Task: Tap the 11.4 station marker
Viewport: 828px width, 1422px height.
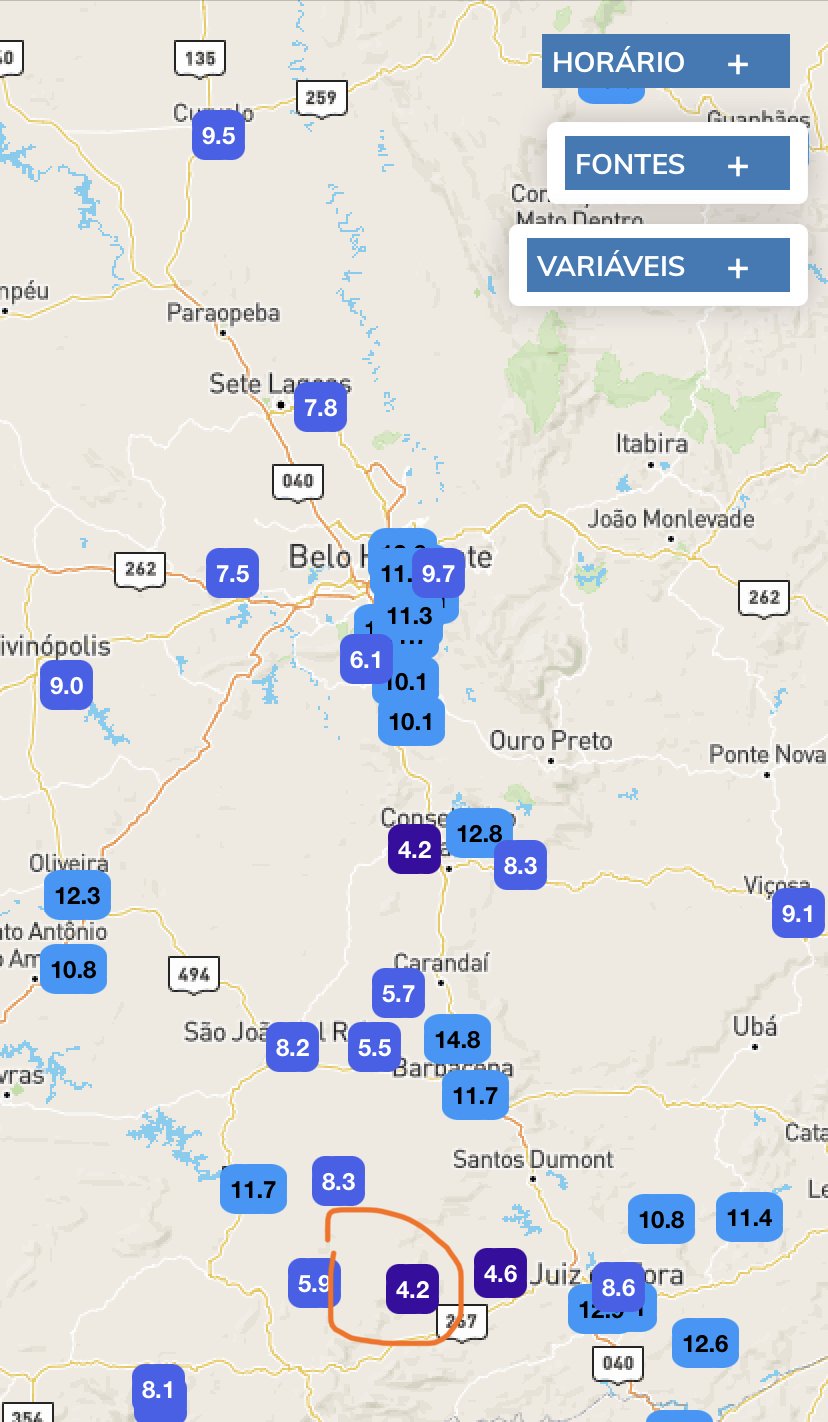Action: click(x=750, y=1217)
